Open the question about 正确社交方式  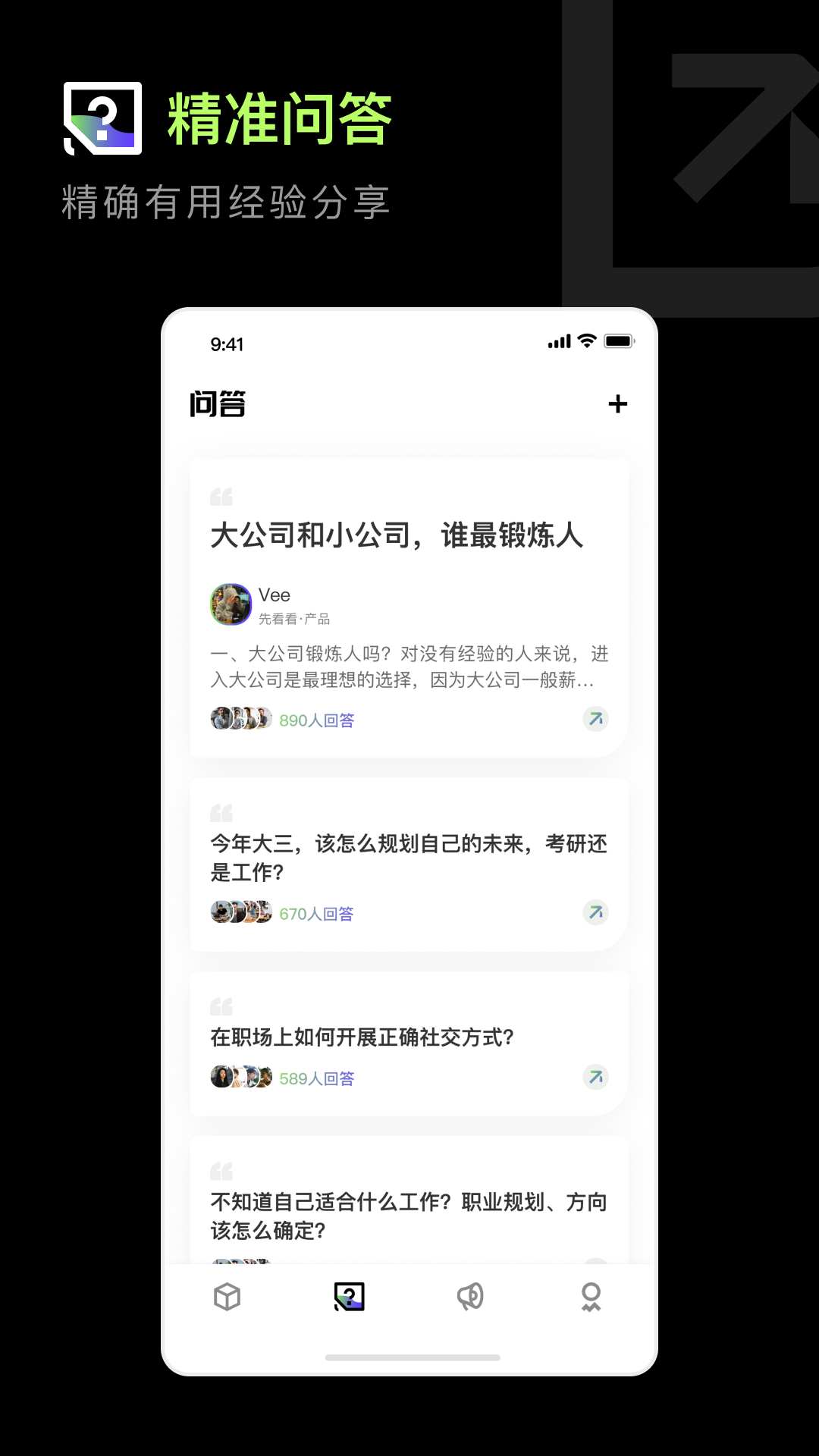[x=364, y=1037]
